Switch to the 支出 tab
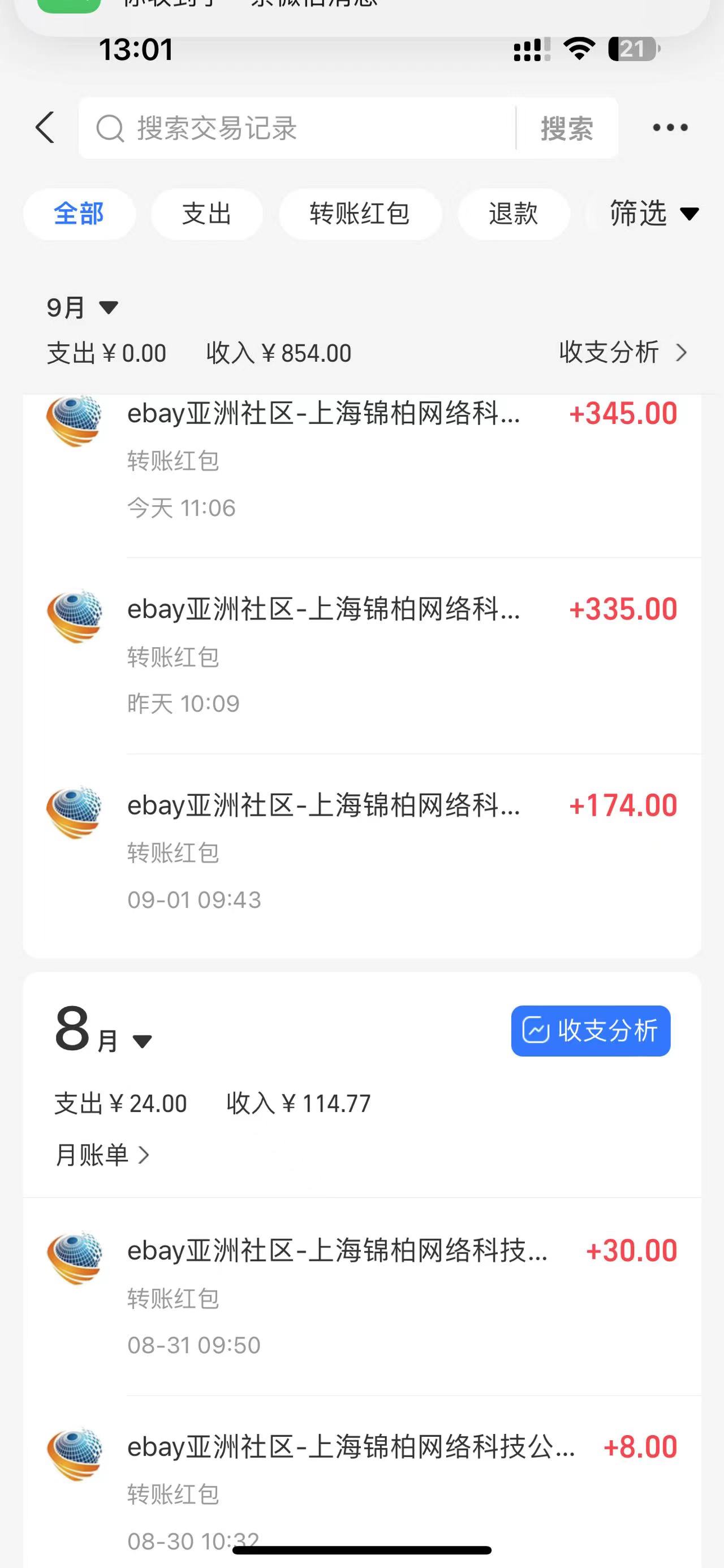Screen dimensions: 724x1568 coord(206,214)
